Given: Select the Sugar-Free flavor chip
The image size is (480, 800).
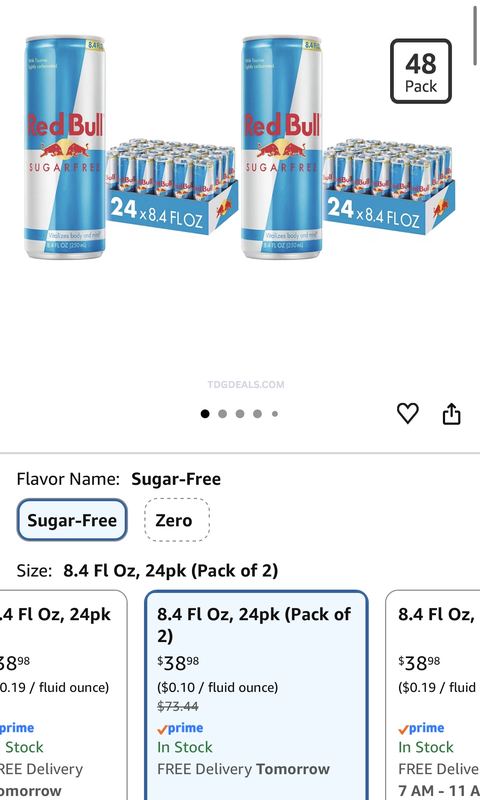Looking at the screenshot, I should [x=72, y=520].
